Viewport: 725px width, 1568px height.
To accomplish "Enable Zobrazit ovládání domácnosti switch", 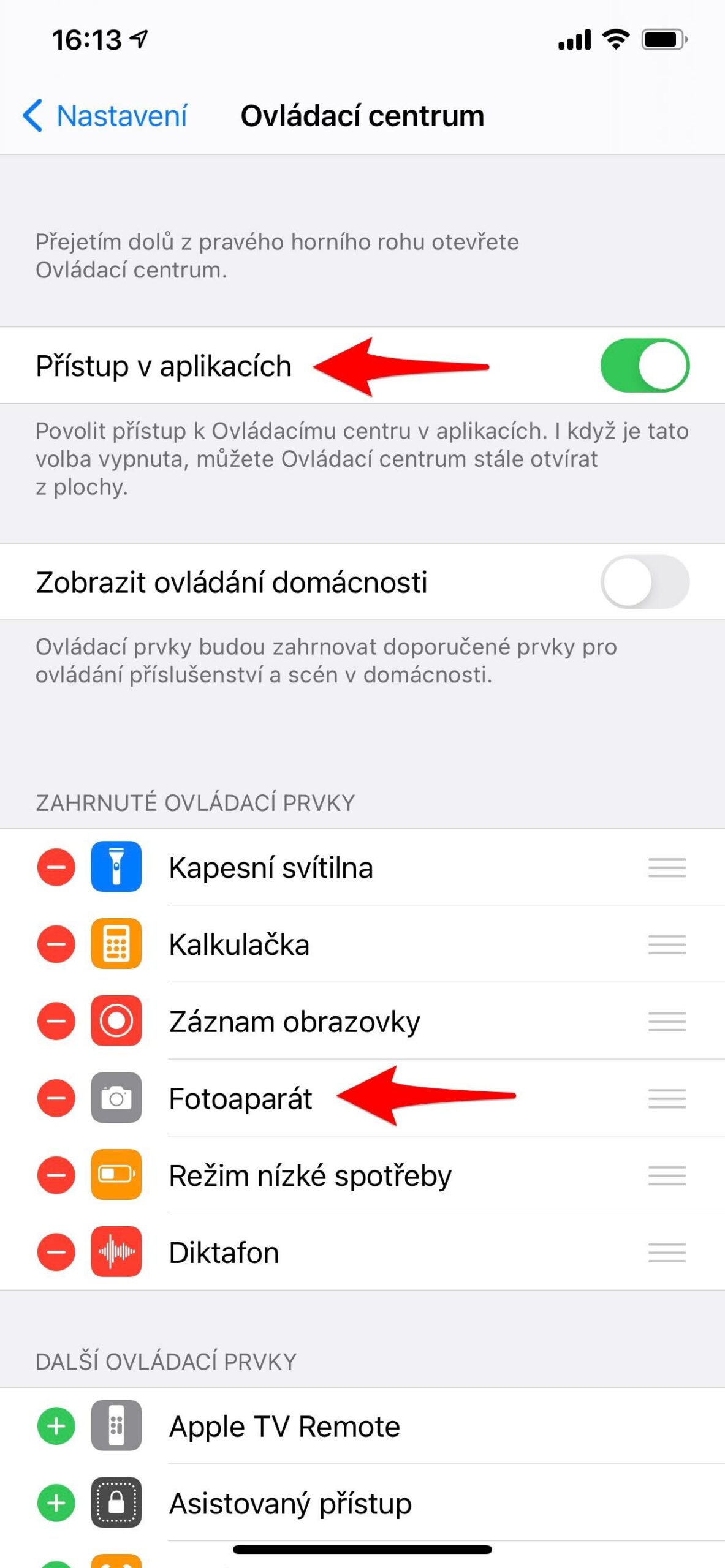I will [644, 582].
